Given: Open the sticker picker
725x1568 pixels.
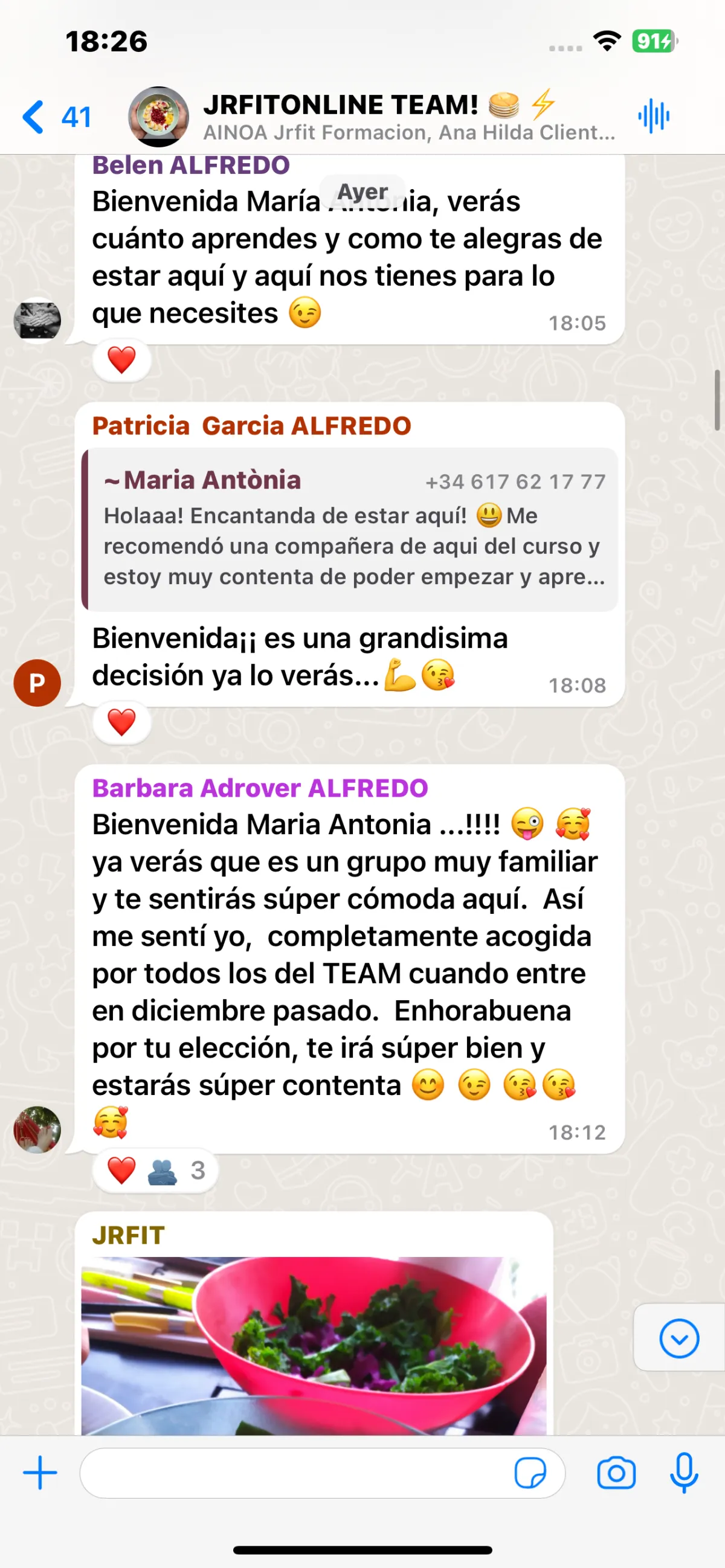Looking at the screenshot, I should coord(530,1474).
